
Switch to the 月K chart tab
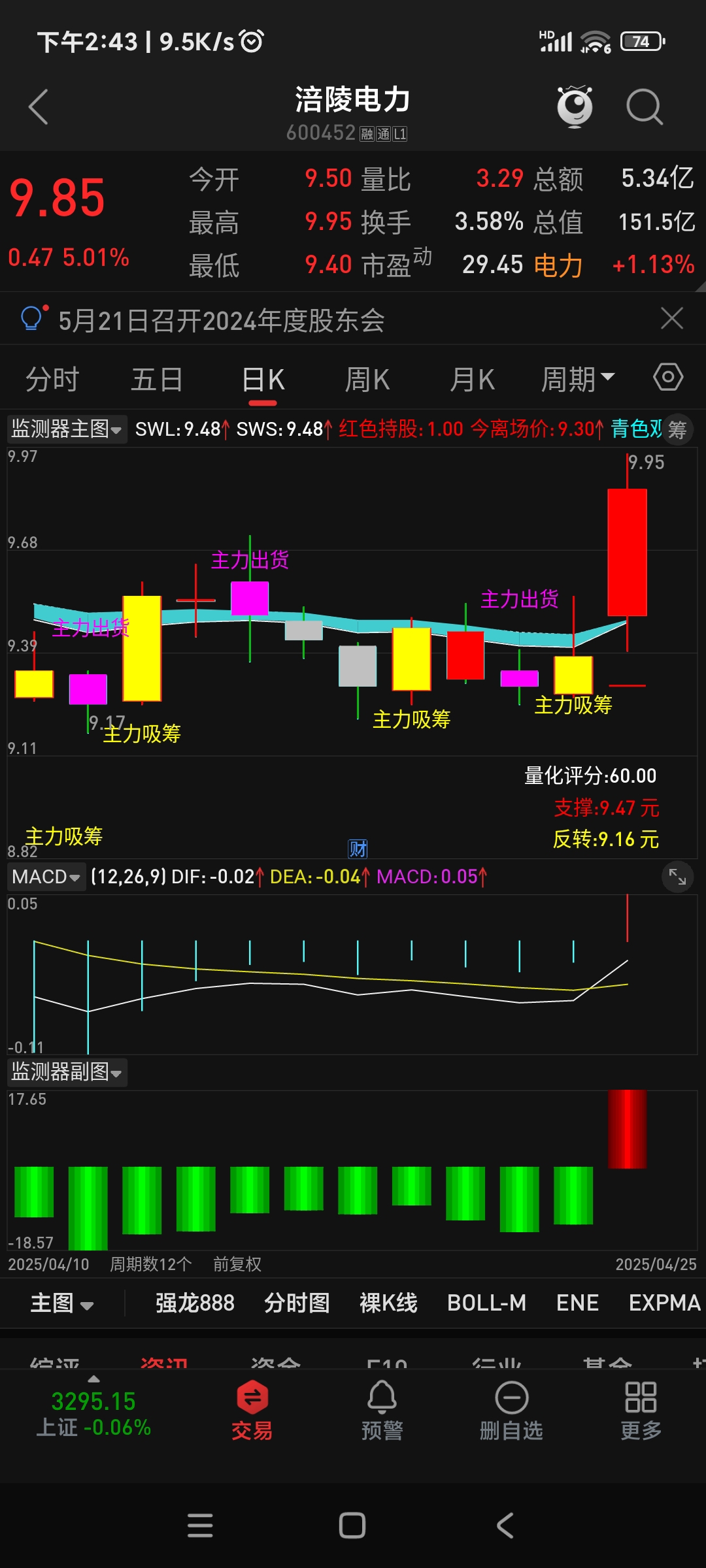tap(473, 380)
